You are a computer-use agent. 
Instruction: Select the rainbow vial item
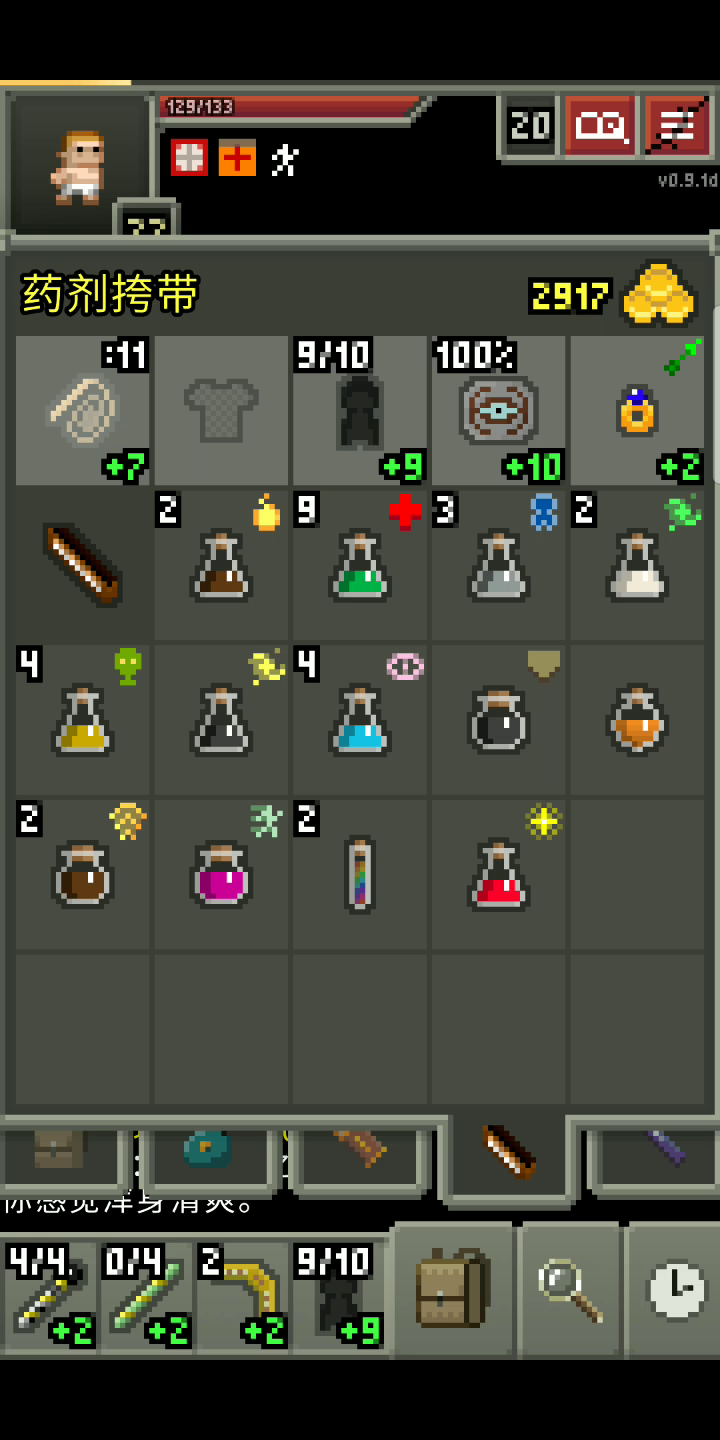360,873
